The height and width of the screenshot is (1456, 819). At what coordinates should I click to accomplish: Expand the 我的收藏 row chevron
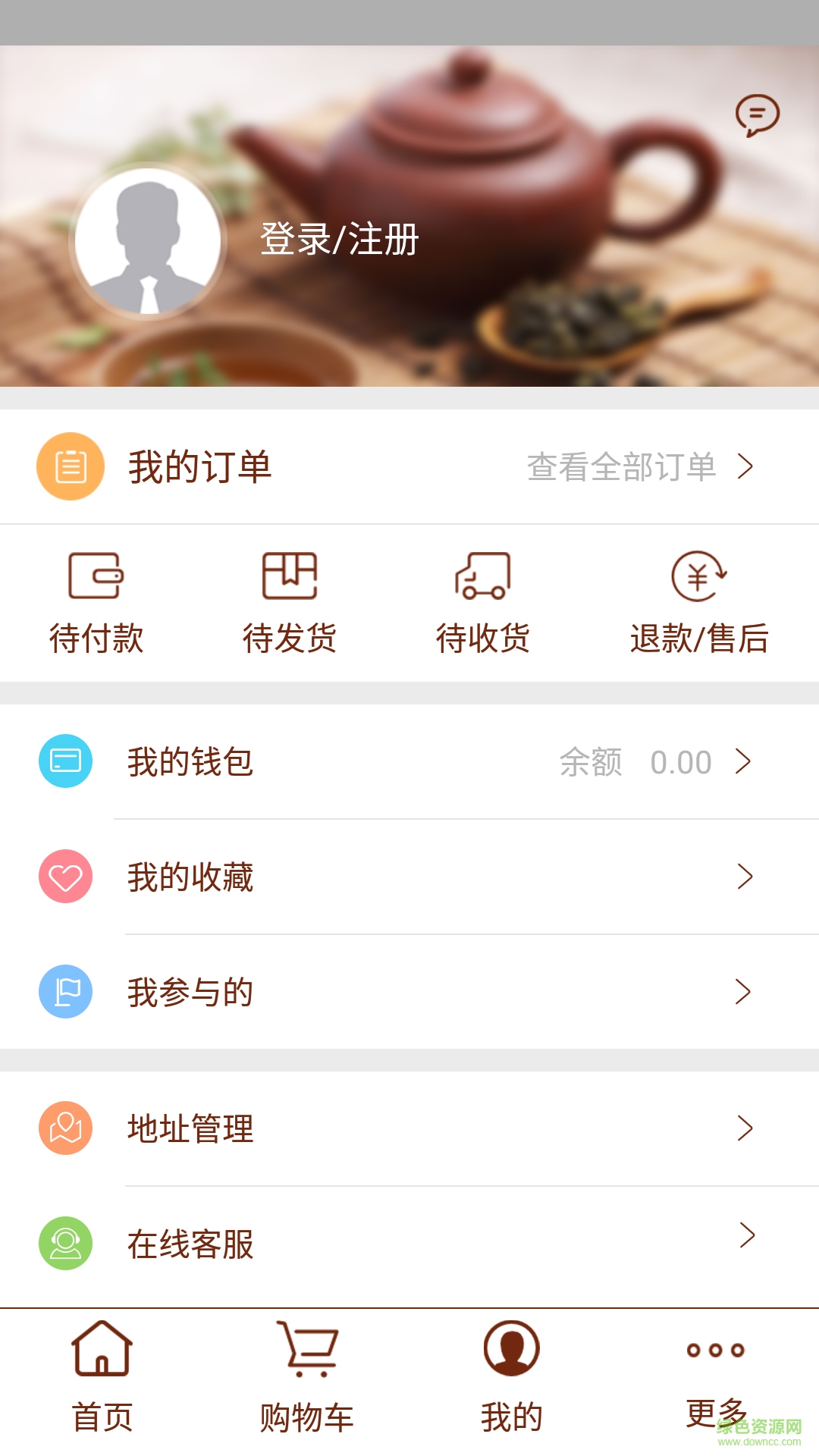pyautogui.click(x=745, y=877)
